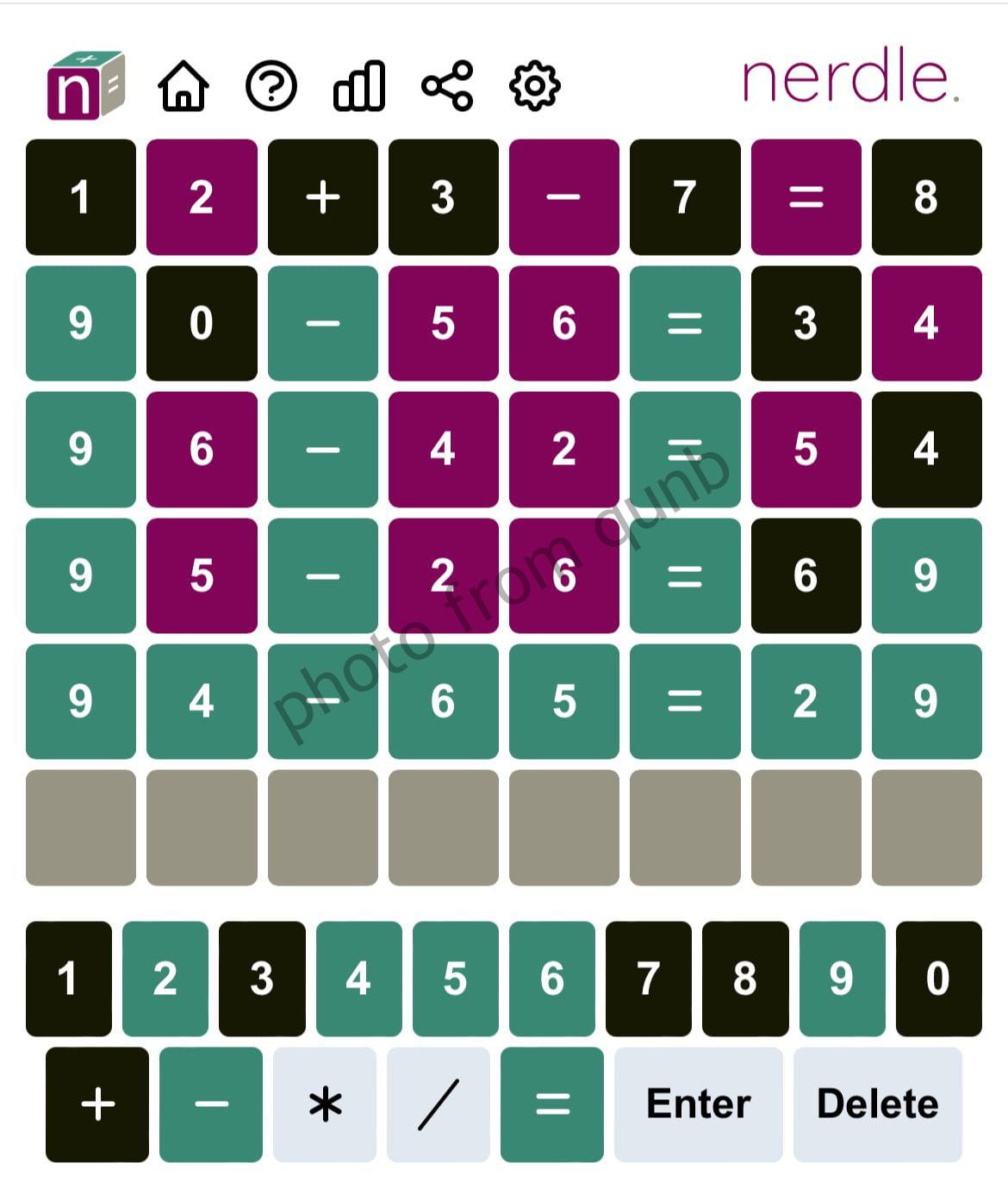
Task: Remove last entry with Delete
Action: pyautogui.click(x=877, y=1104)
